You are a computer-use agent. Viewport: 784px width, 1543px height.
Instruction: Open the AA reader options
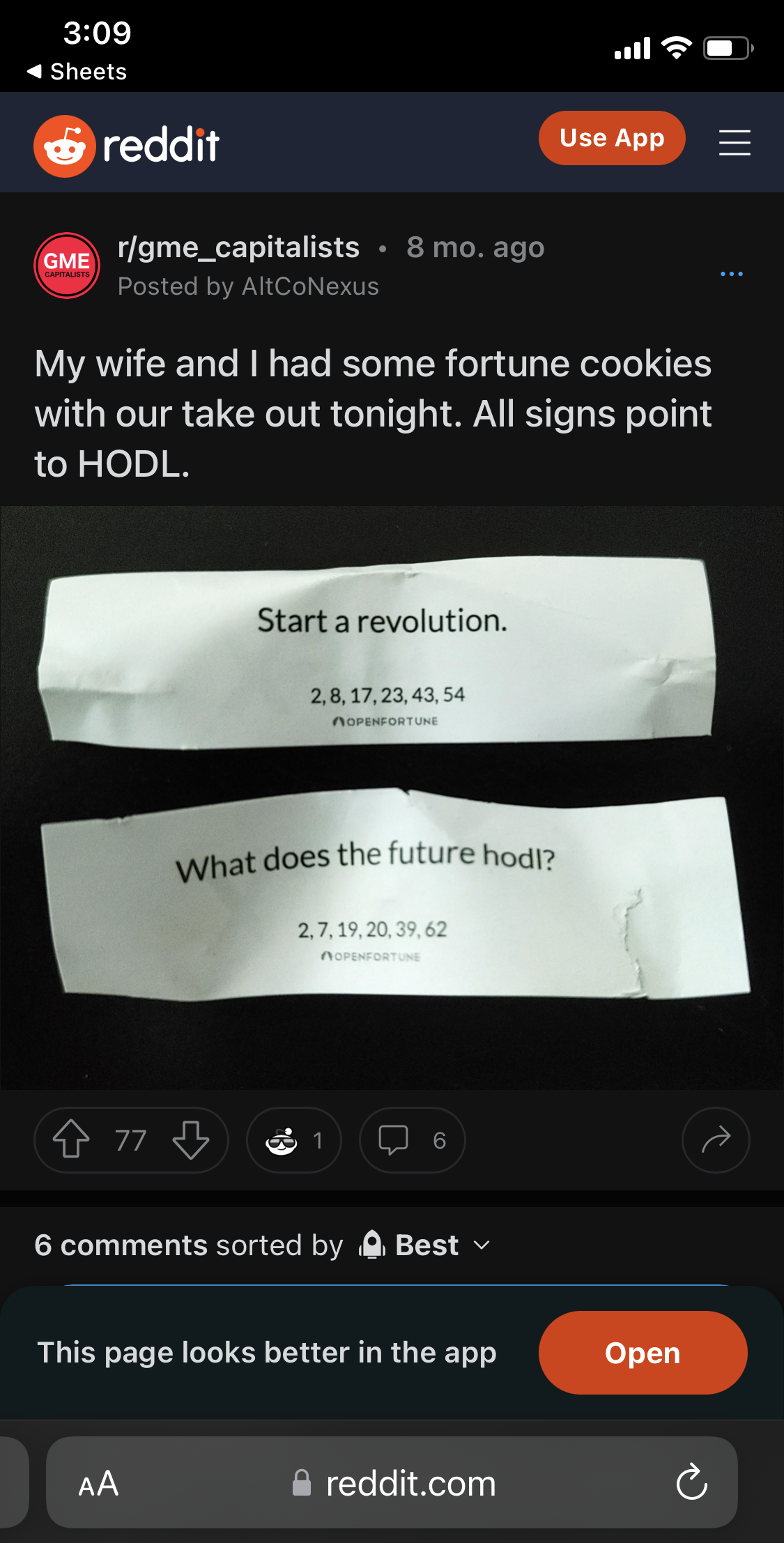click(x=98, y=1483)
